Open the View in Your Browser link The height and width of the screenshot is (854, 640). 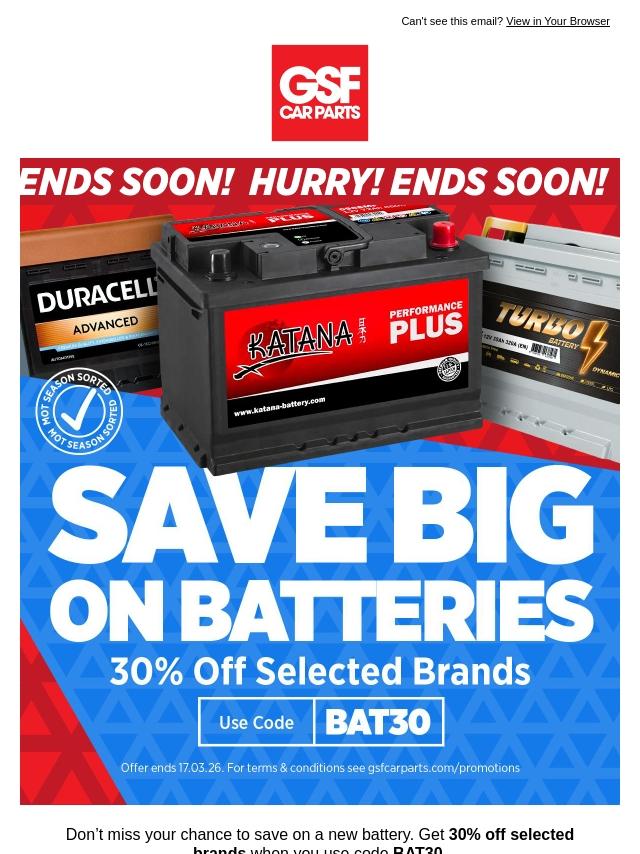(557, 21)
